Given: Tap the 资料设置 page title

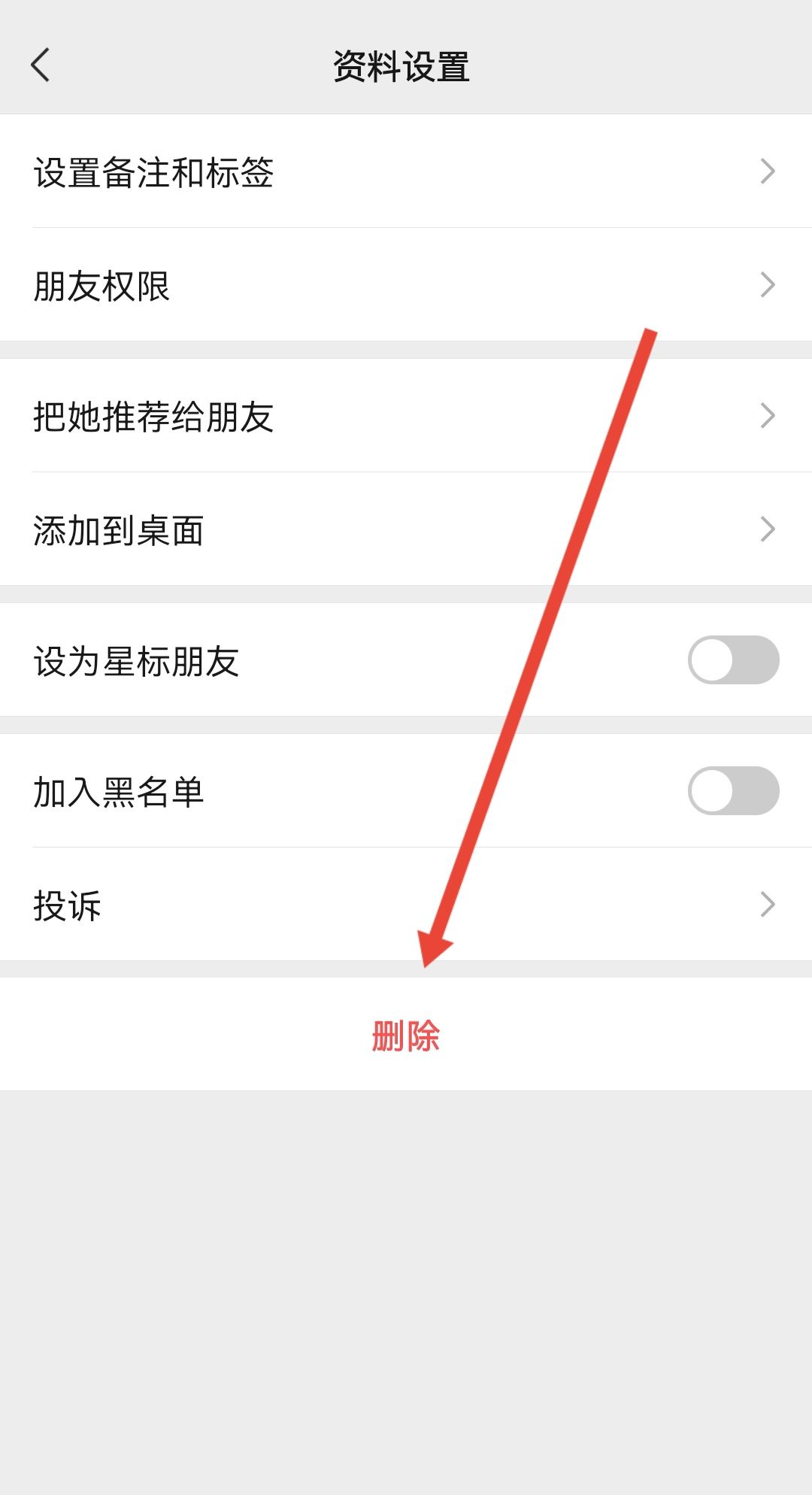Looking at the screenshot, I should [x=406, y=64].
